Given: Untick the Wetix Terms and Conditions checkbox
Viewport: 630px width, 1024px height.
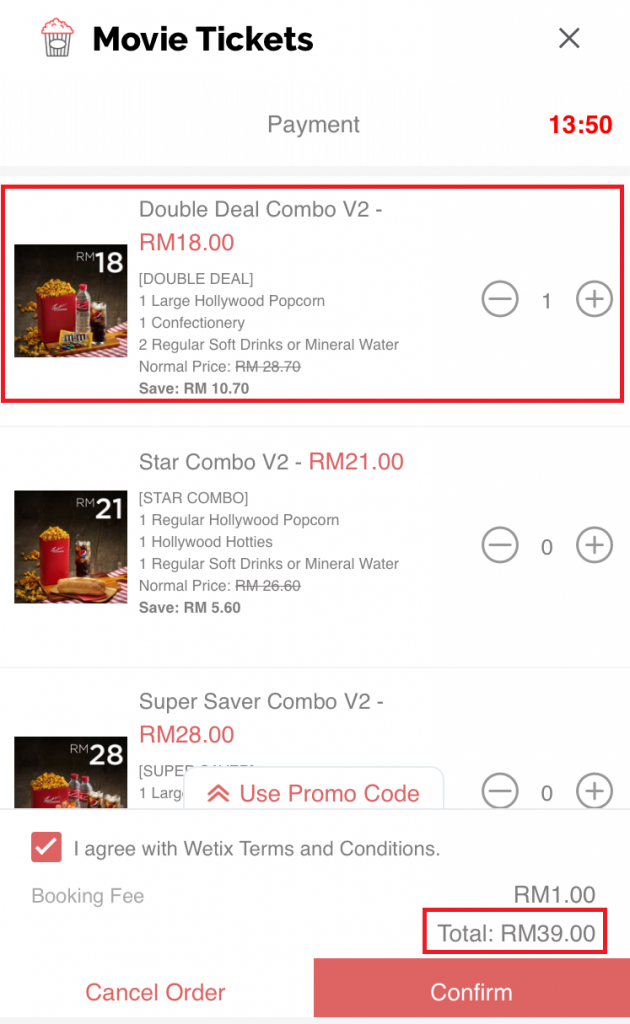Looking at the screenshot, I should click(x=47, y=848).
